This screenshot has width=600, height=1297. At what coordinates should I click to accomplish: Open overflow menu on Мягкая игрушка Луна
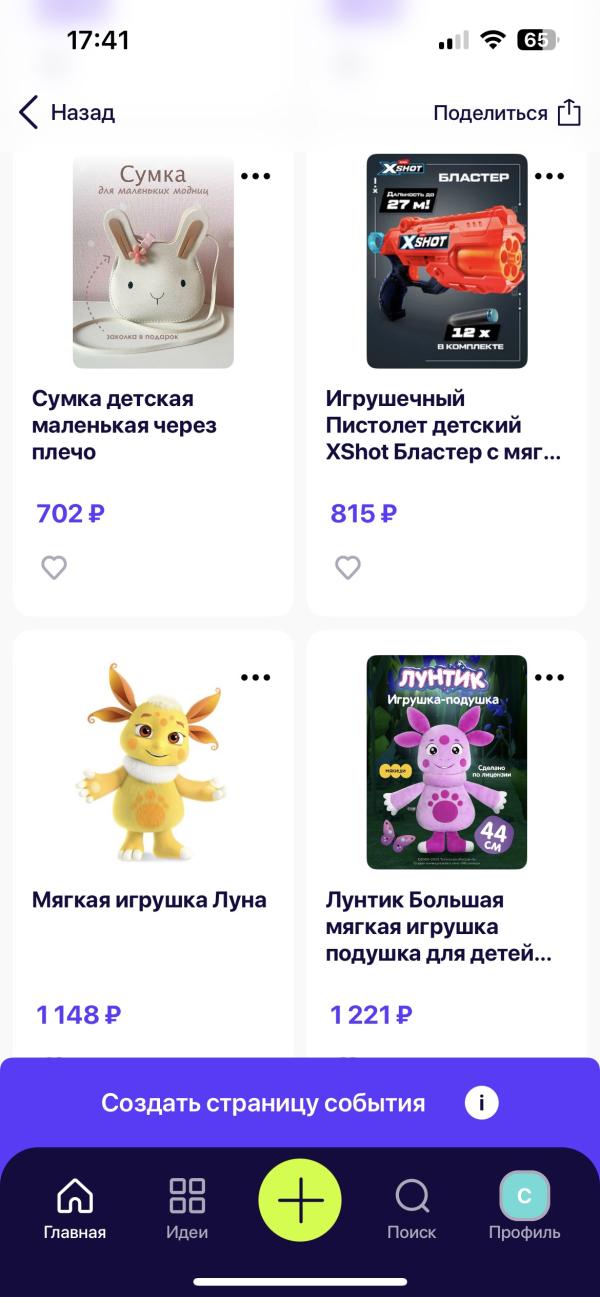[x=256, y=677]
